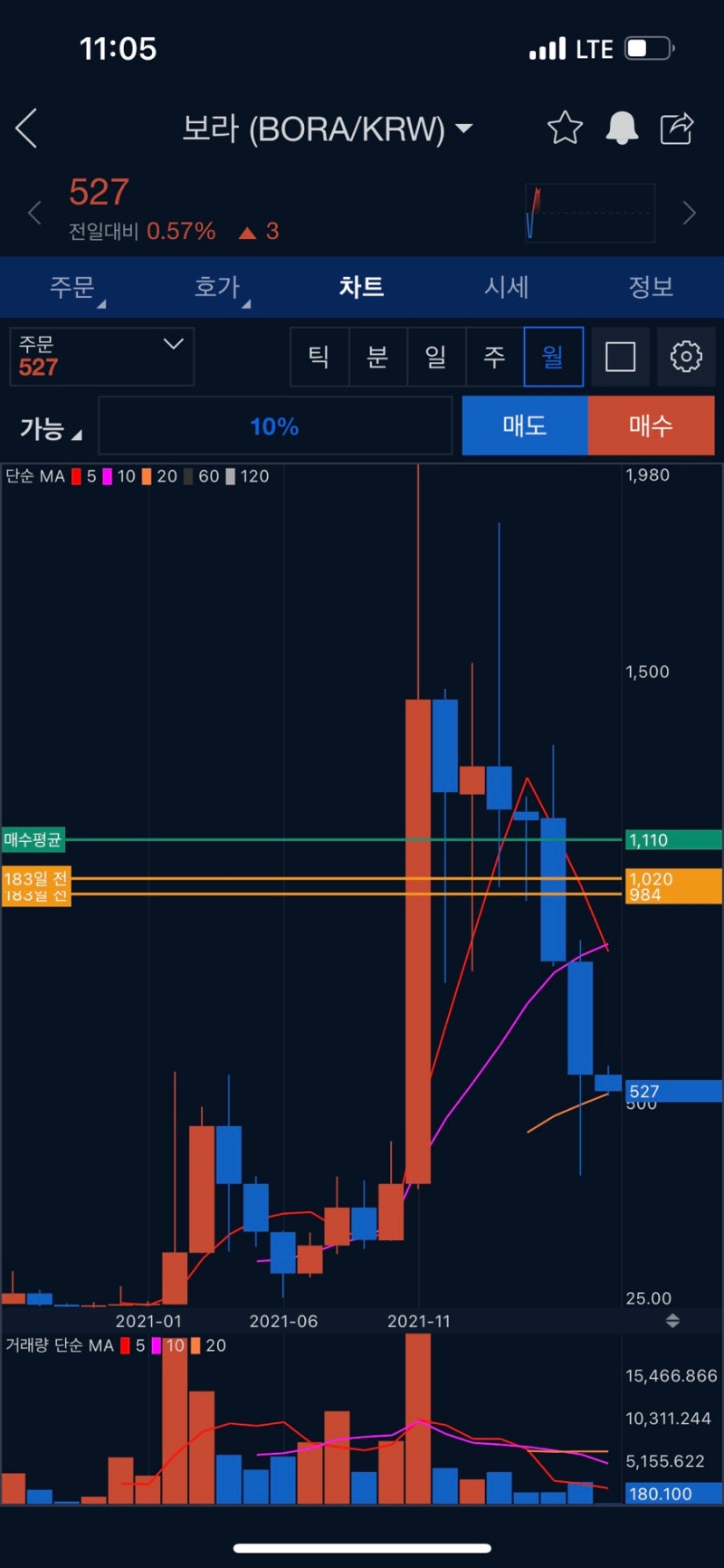
Task: Tap the blue 매도 sell button
Action: click(x=525, y=425)
